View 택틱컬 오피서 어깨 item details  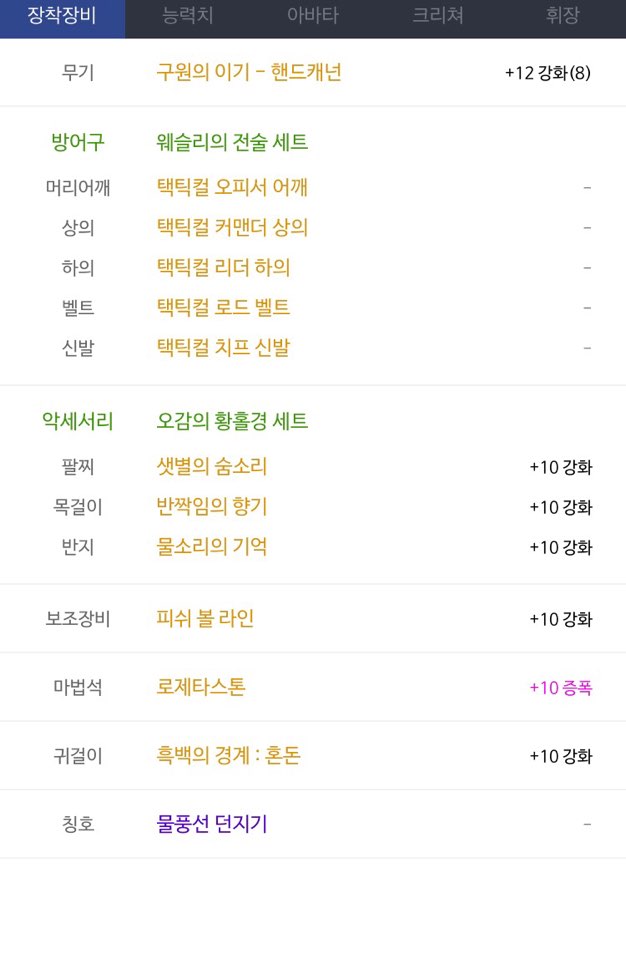coord(232,187)
